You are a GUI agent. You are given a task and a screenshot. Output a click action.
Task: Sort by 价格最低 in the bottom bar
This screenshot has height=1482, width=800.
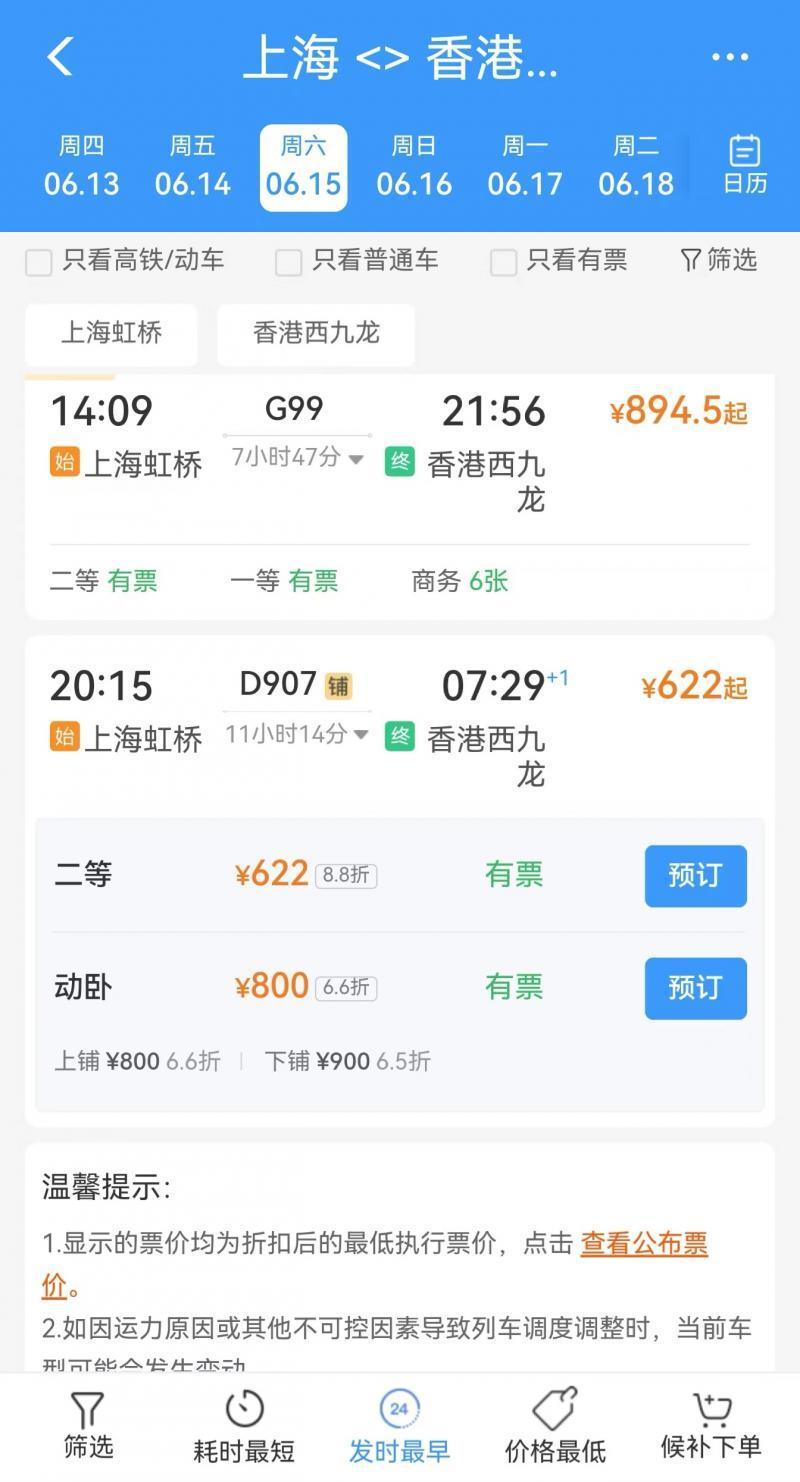click(x=555, y=1425)
